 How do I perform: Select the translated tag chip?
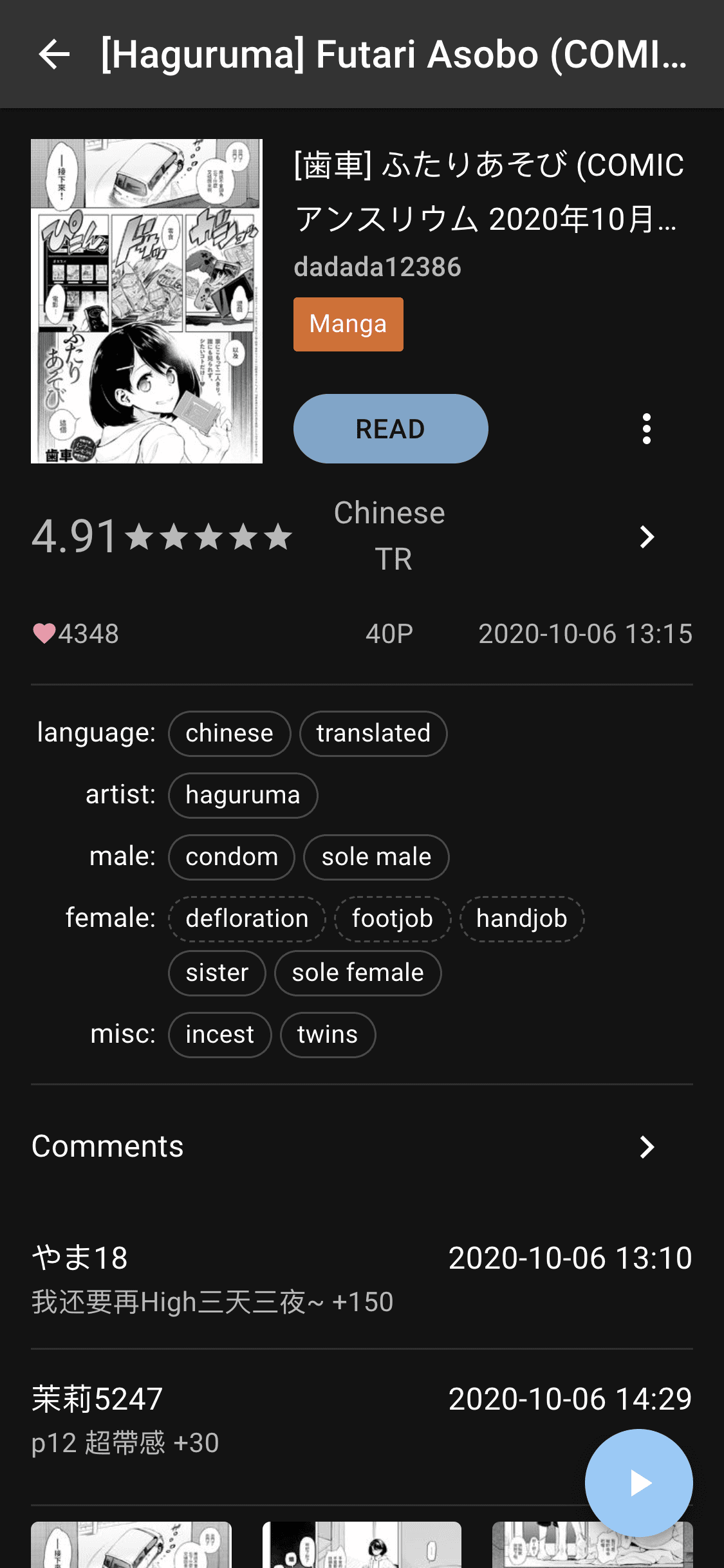(x=373, y=734)
